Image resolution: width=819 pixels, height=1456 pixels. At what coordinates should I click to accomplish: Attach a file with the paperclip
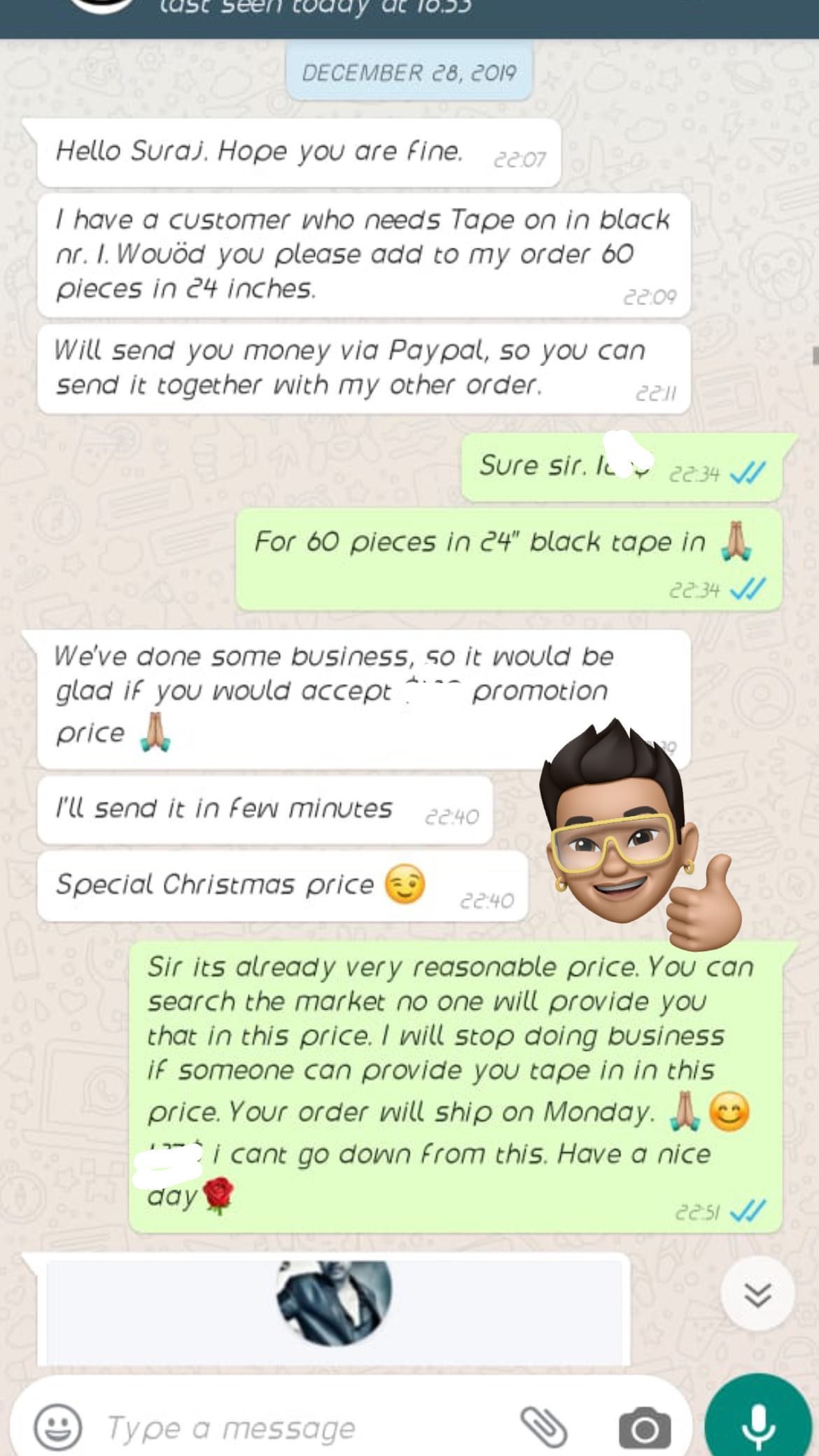[x=544, y=1427]
